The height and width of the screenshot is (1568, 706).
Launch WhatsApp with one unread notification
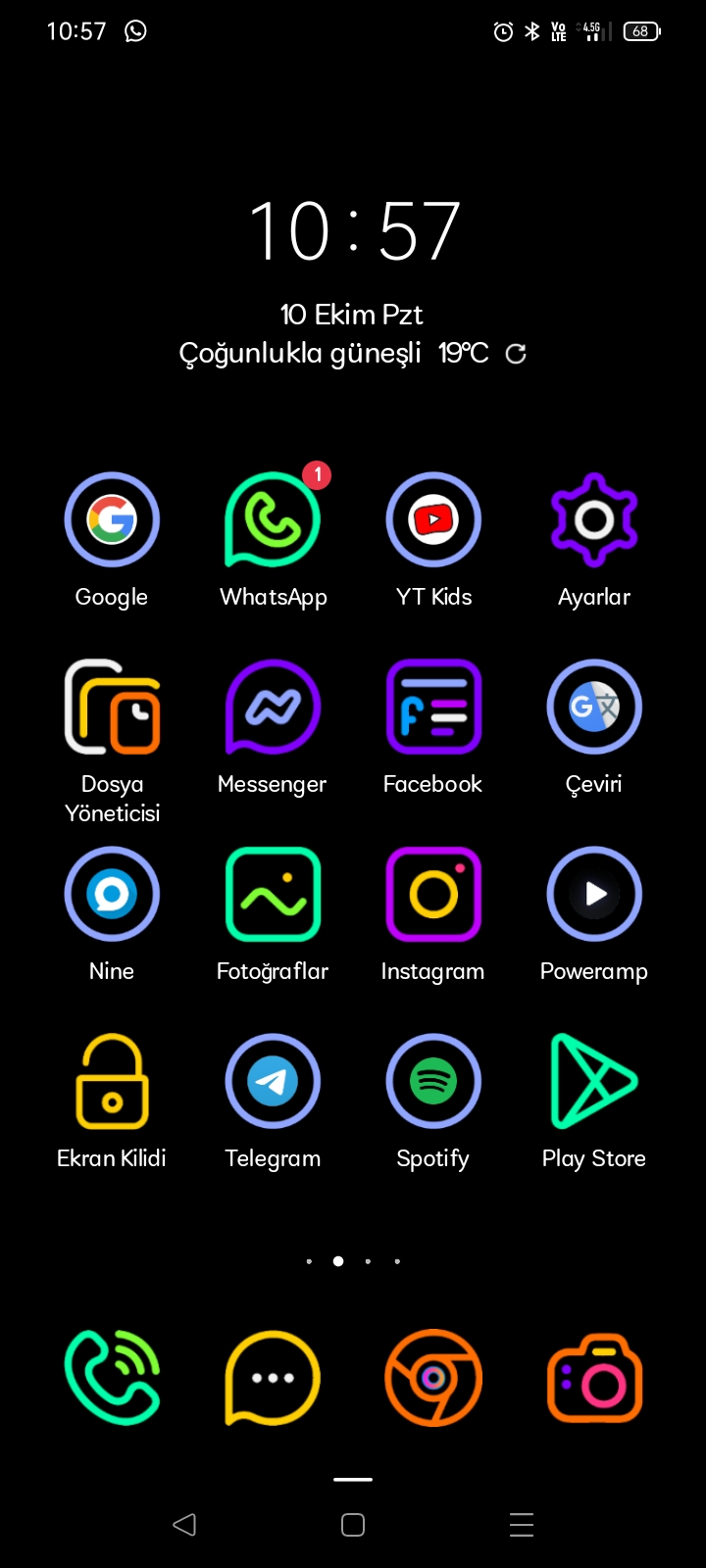(273, 520)
